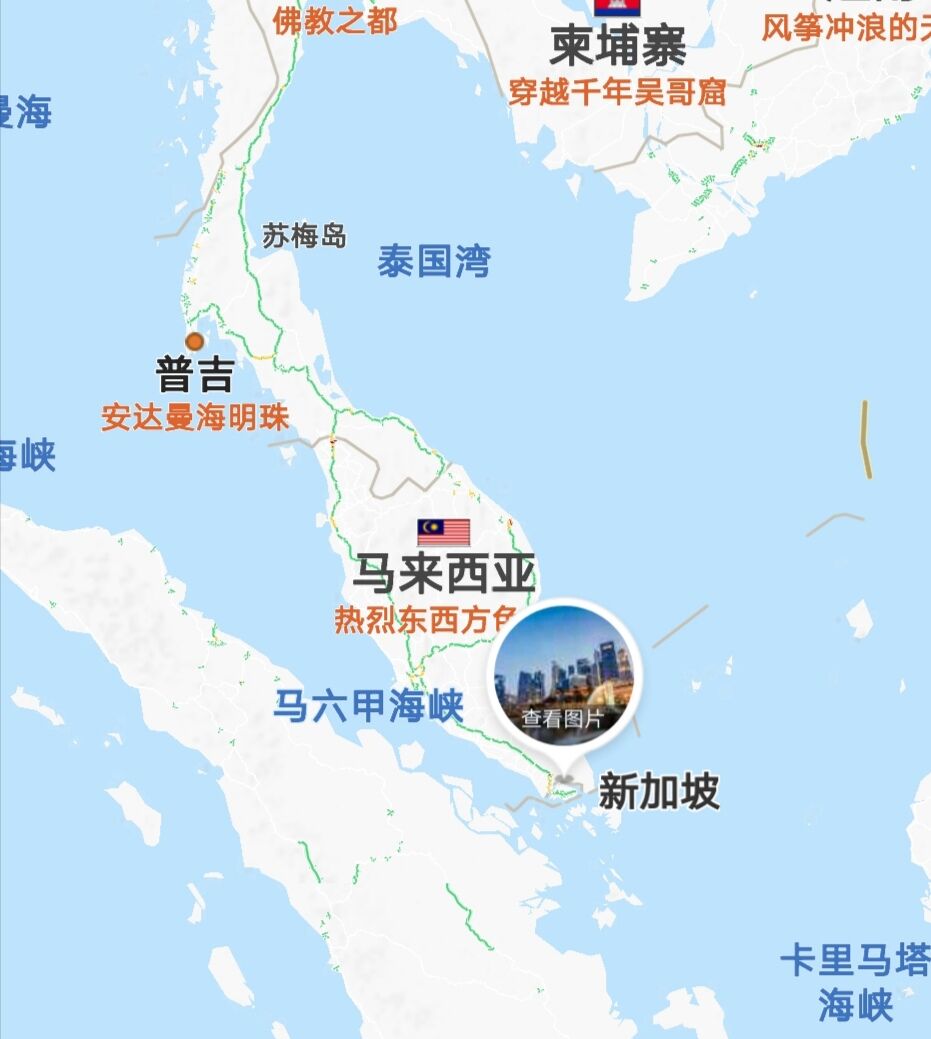The image size is (931, 1039).
Task: Tap the 柬埔寨 country label
Action: 618,45
